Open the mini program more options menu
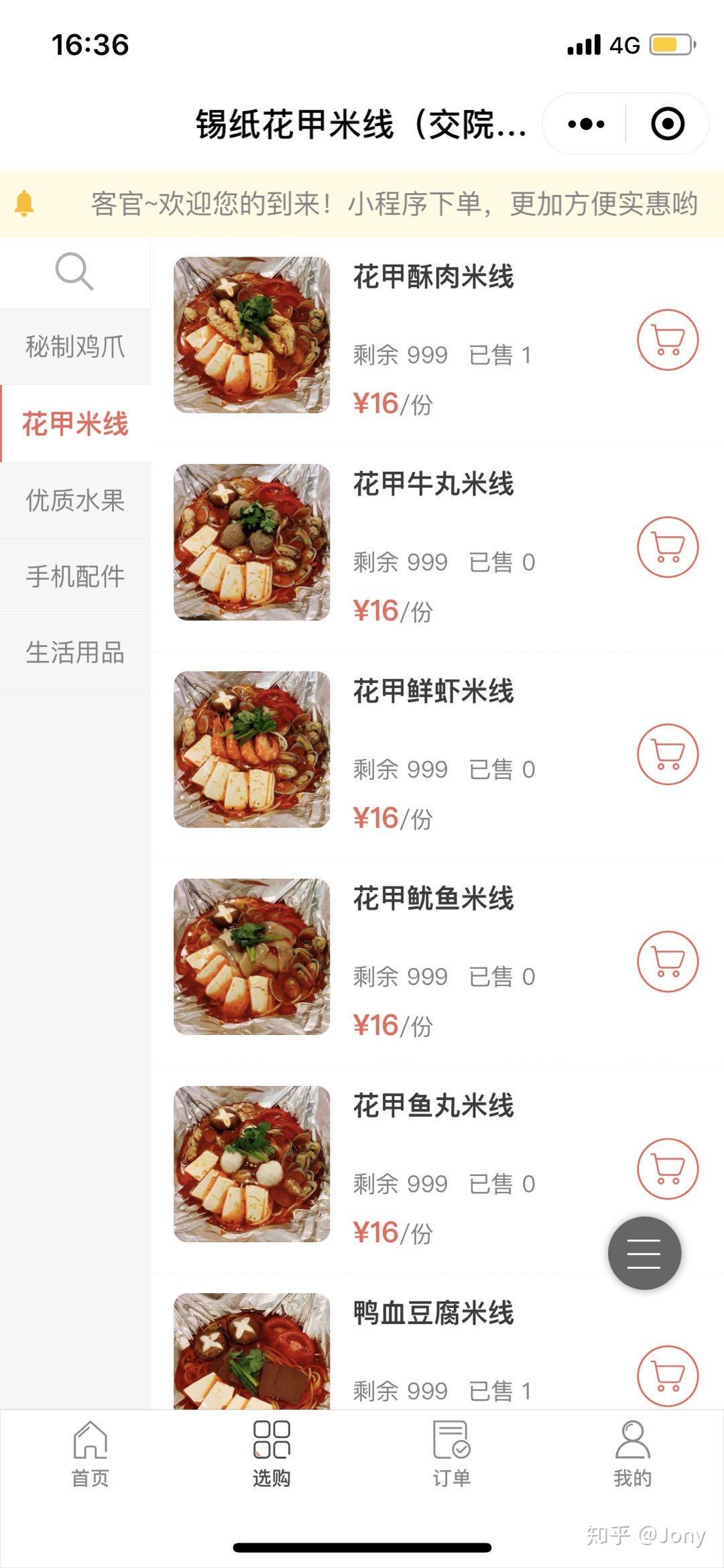 click(x=585, y=124)
